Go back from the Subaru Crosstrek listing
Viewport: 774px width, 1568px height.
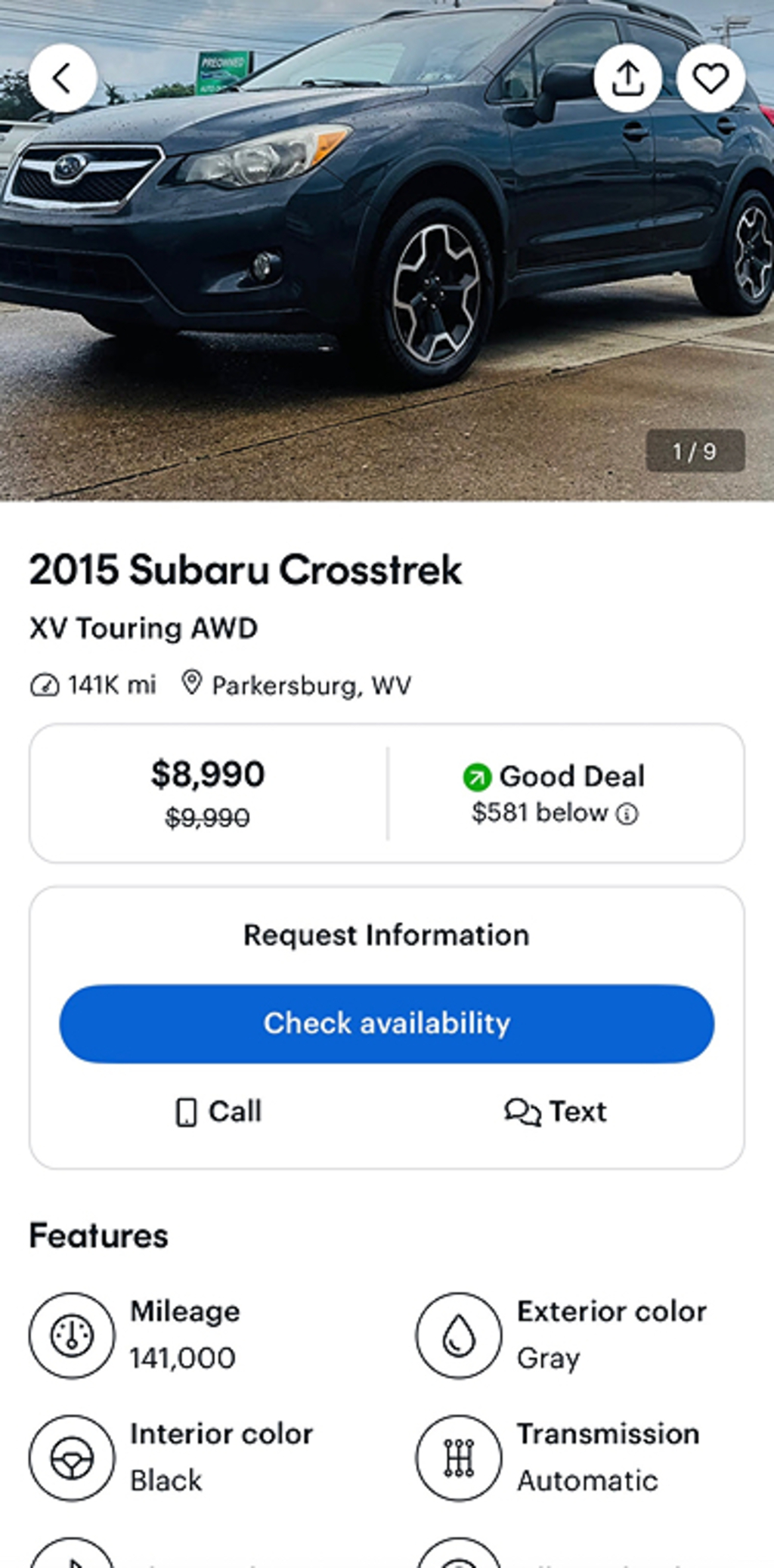click(63, 78)
